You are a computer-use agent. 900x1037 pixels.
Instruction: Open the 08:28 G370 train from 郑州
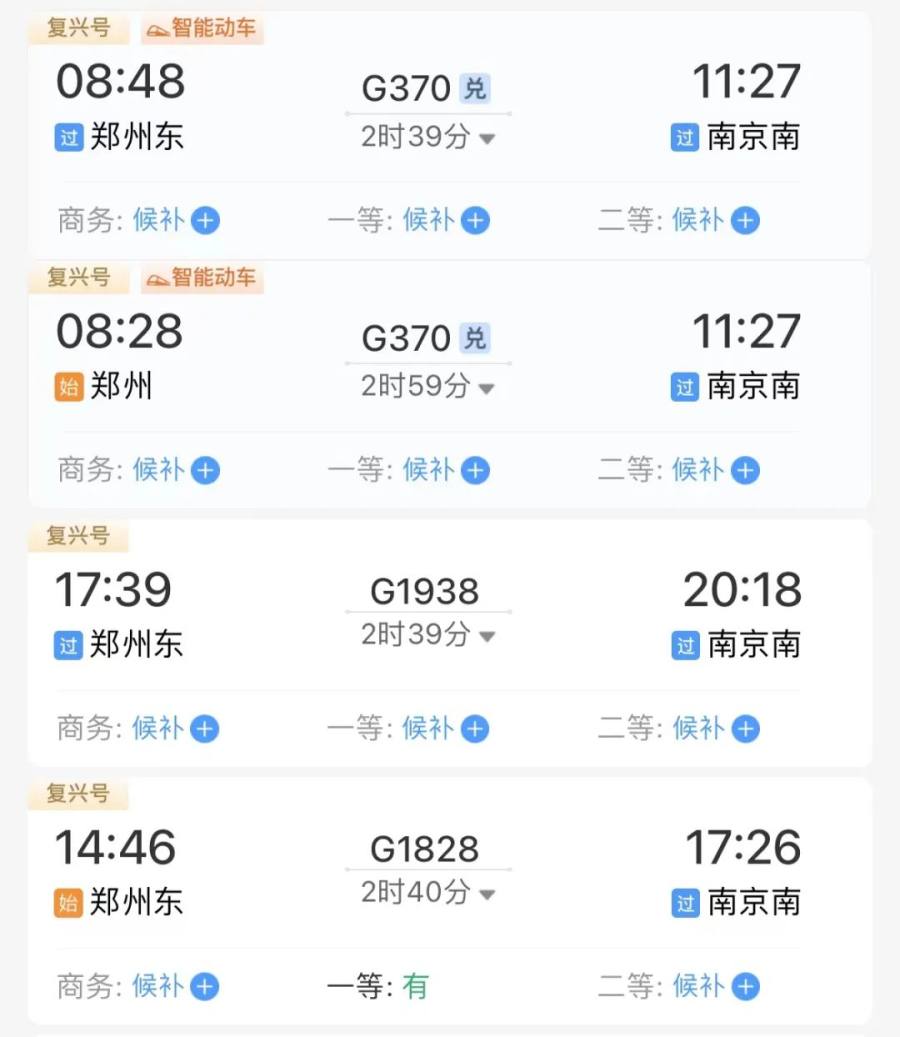407,338
